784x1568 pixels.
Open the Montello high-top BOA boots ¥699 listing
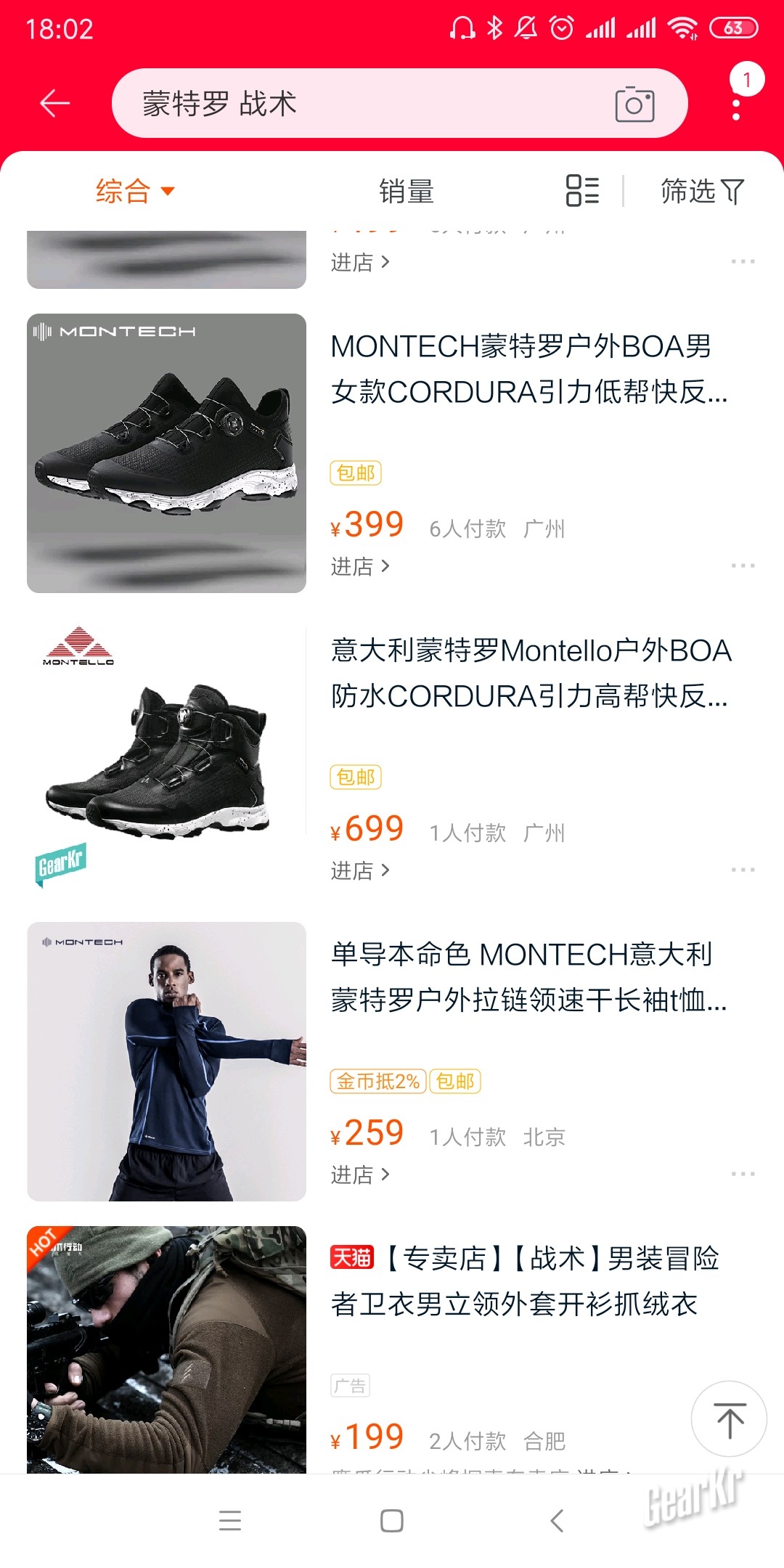click(x=528, y=674)
